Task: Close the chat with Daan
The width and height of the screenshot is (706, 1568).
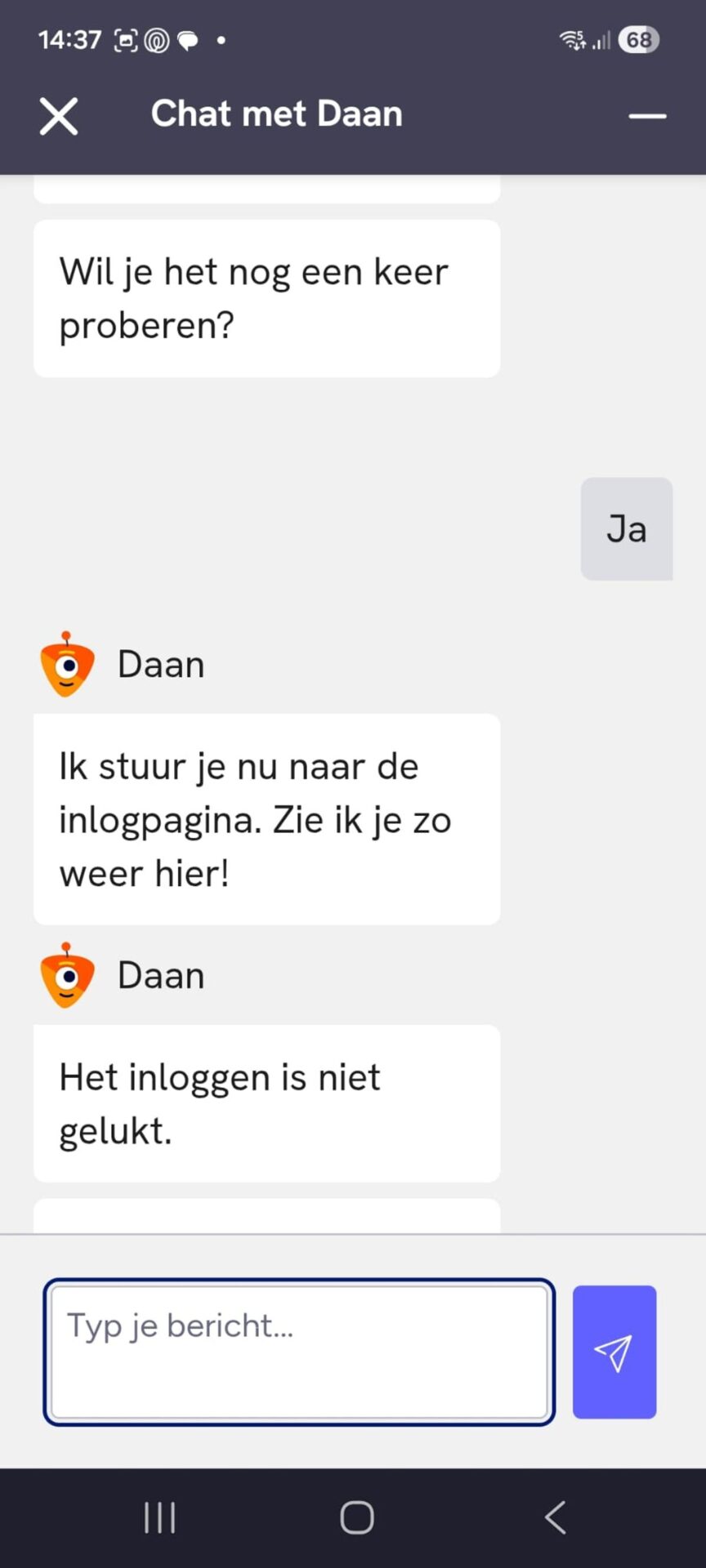Action: click(x=59, y=116)
